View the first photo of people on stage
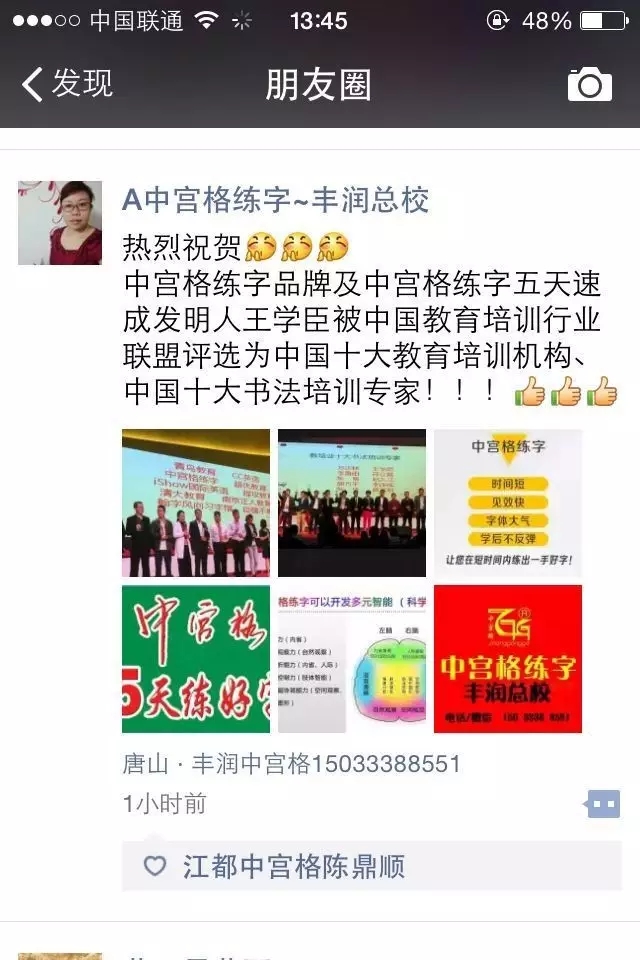Viewport: 640px width, 960px height. pyautogui.click(x=196, y=503)
